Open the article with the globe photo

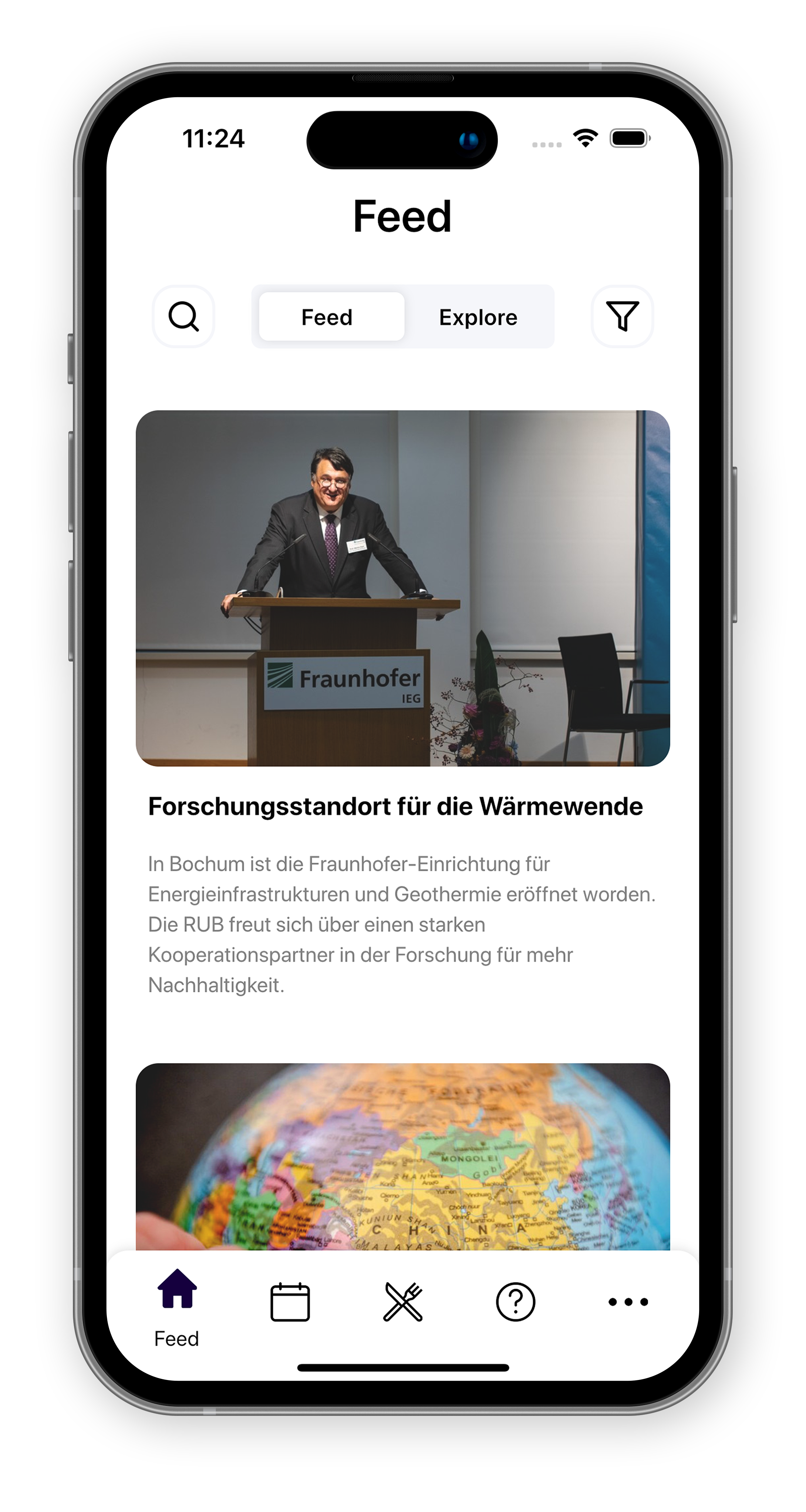[x=403, y=1156]
